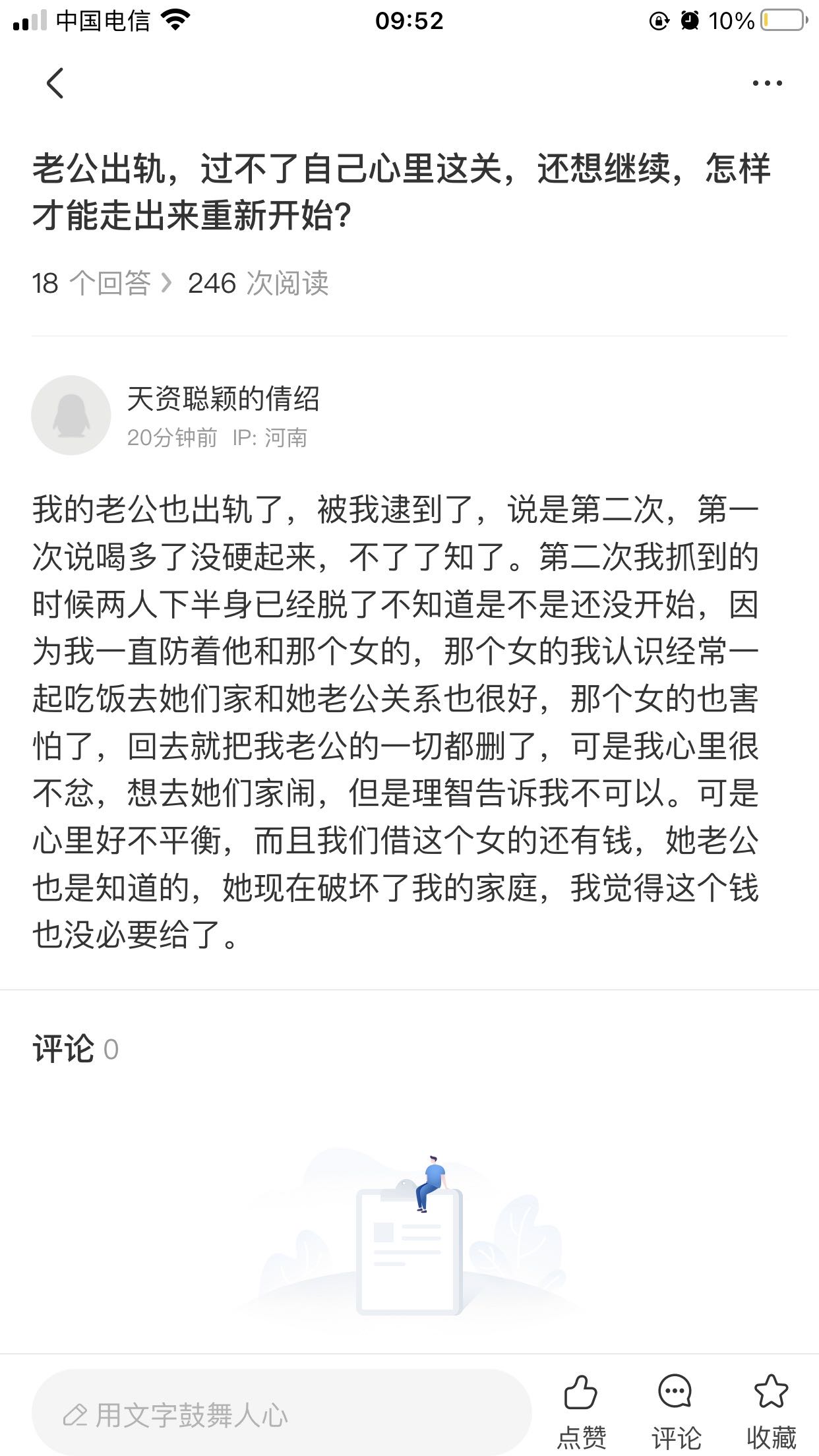This screenshot has height=1456, width=819.
Task: Open comments via 评论 icon
Action: pyautogui.click(x=675, y=1412)
